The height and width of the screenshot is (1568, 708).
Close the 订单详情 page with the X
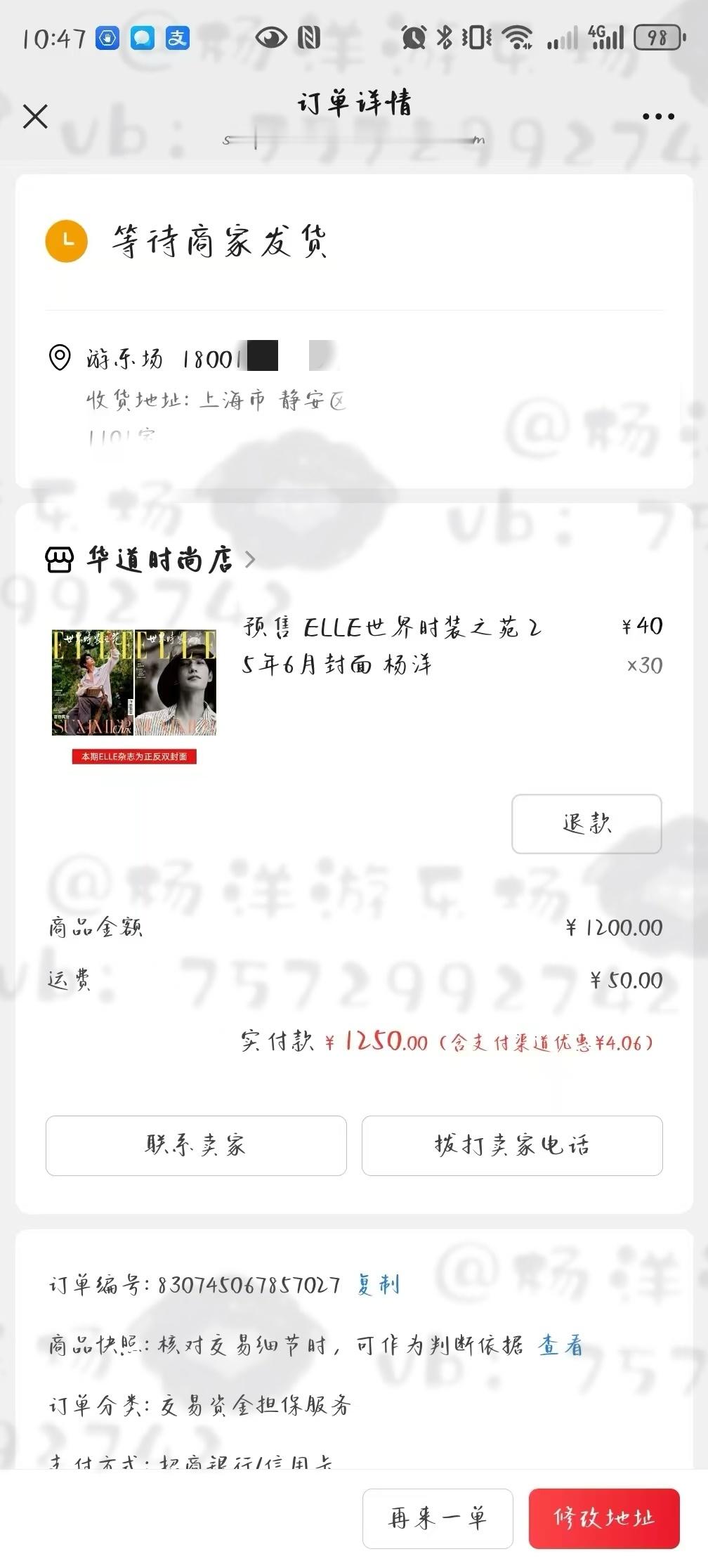[37, 117]
